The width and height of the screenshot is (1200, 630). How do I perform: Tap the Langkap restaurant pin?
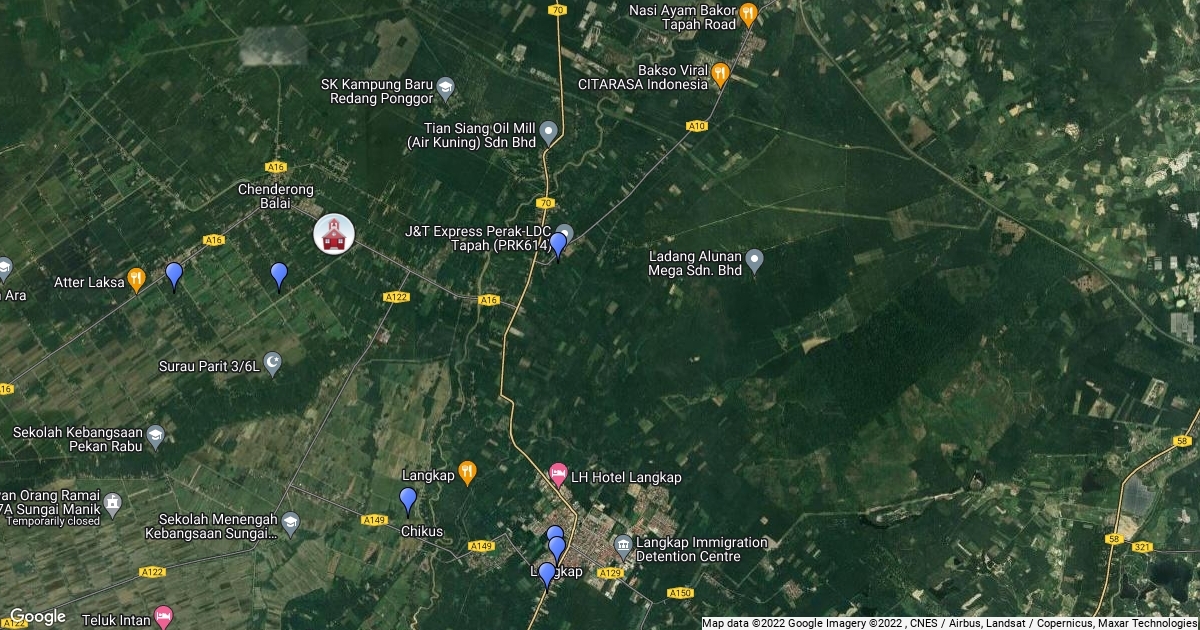[x=466, y=471]
